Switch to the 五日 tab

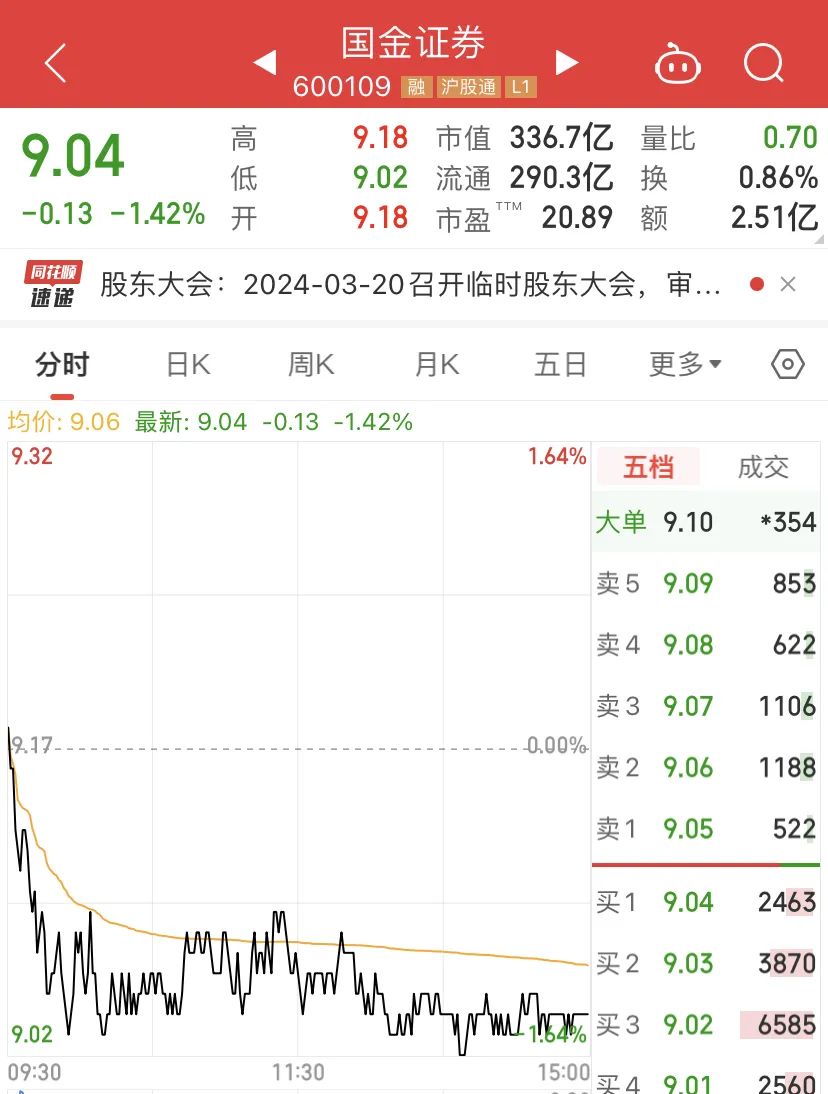pos(560,365)
